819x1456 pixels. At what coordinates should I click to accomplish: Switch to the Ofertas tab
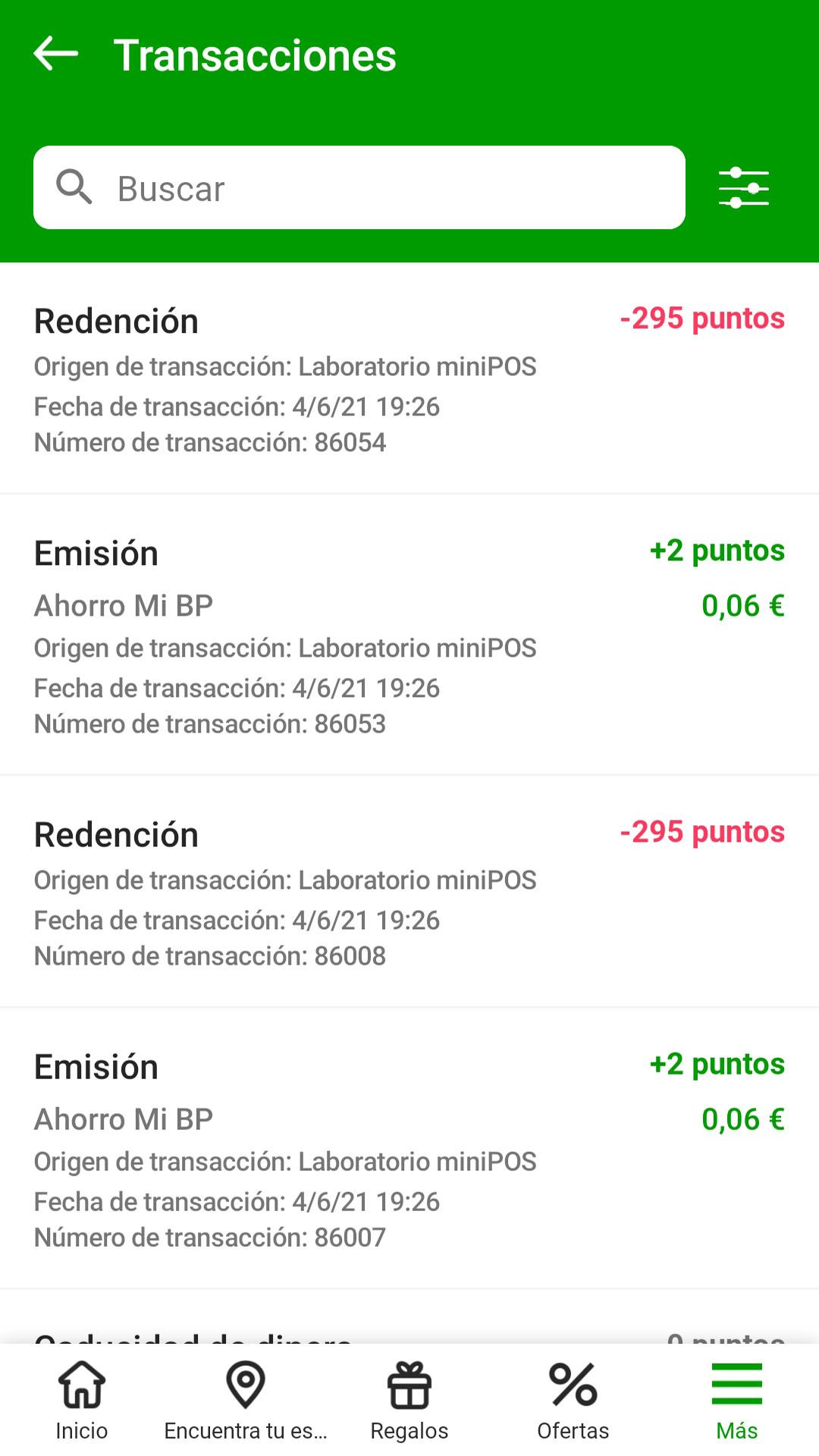tap(573, 1401)
